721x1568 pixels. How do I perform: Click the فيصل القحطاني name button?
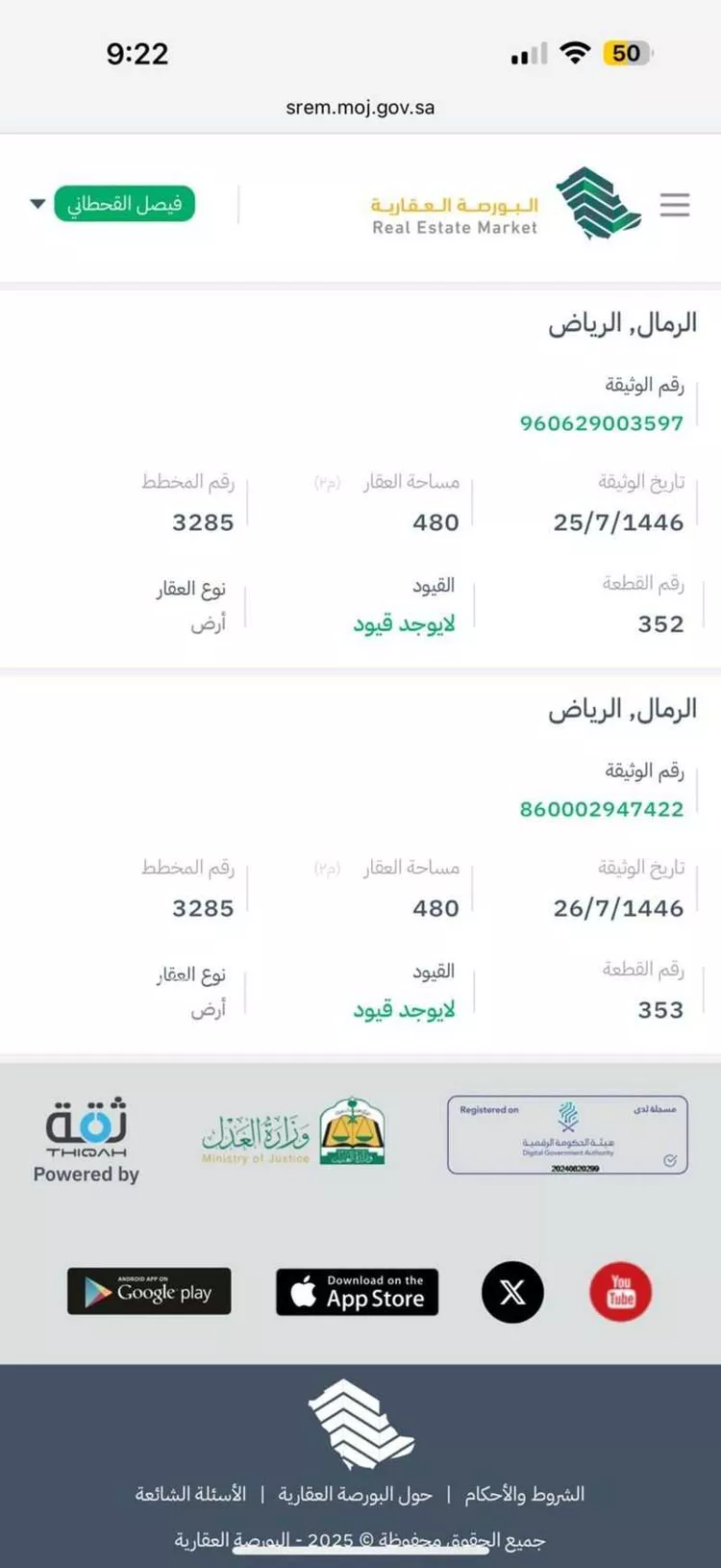[x=124, y=204]
